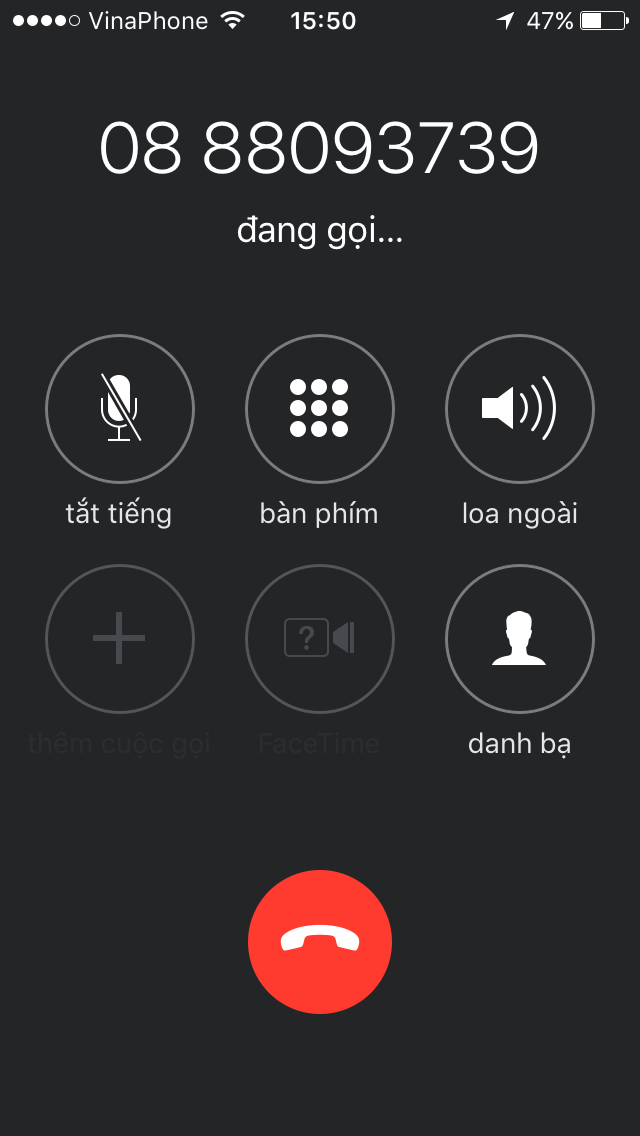Mute the call with tắt tiếng
The image size is (640, 1136).
click(x=120, y=408)
